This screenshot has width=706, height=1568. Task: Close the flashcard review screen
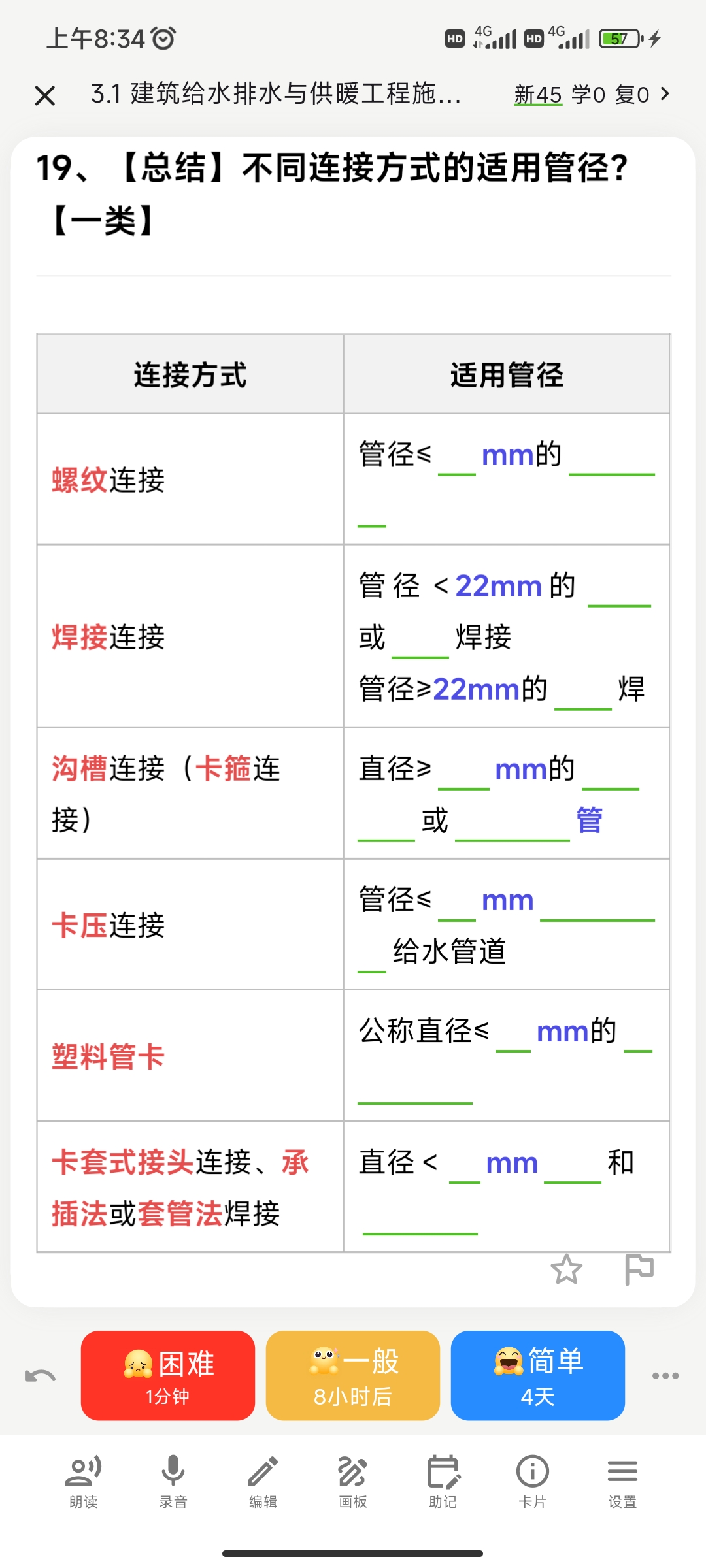point(44,95)
